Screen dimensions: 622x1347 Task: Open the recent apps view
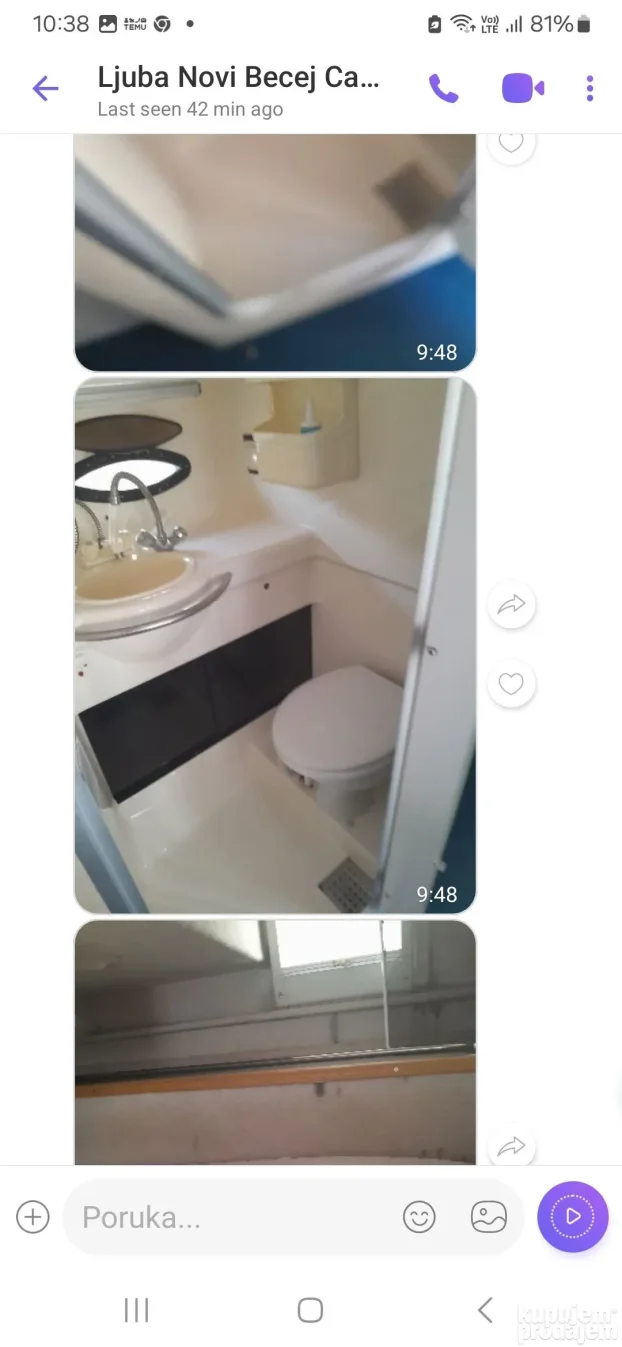coord(136,1310)
